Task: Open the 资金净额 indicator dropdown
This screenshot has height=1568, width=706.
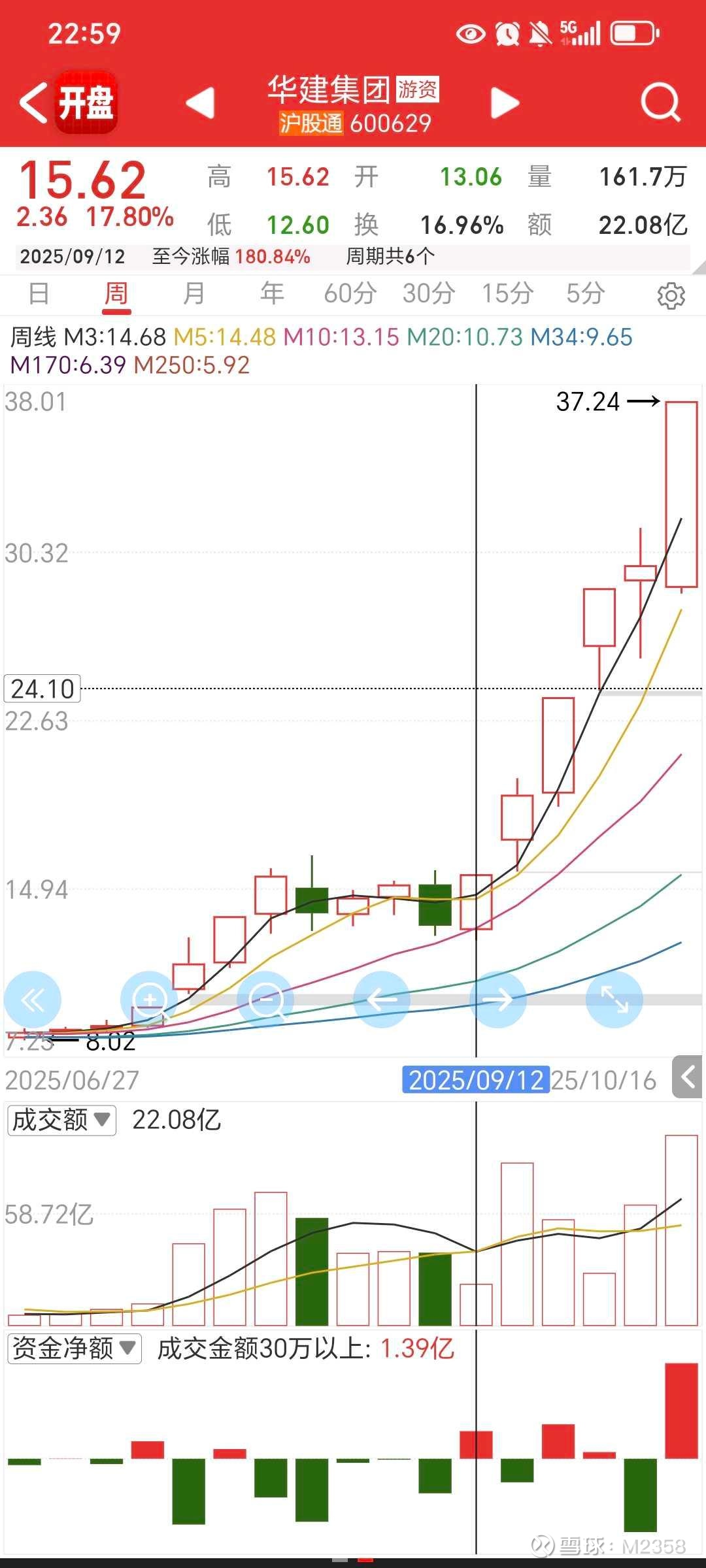Action: [x=74, y=1348]
